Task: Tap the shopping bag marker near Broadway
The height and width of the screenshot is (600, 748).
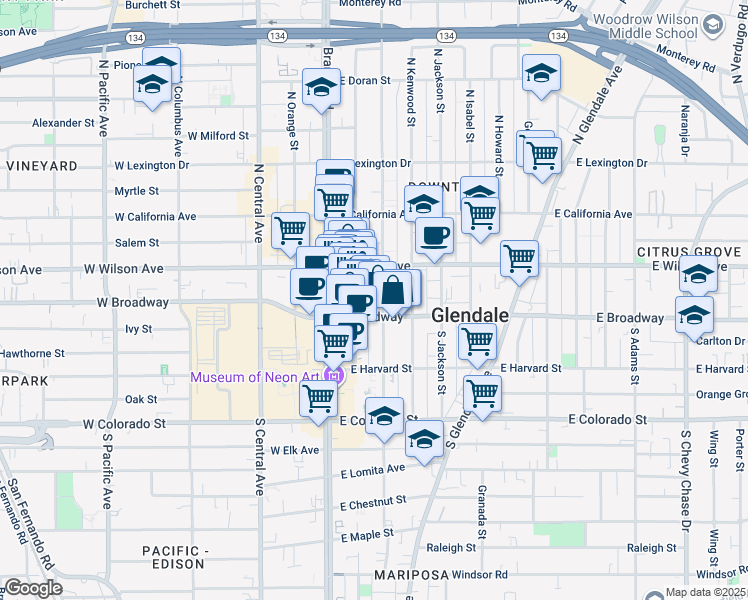Action: click(394, 290)
